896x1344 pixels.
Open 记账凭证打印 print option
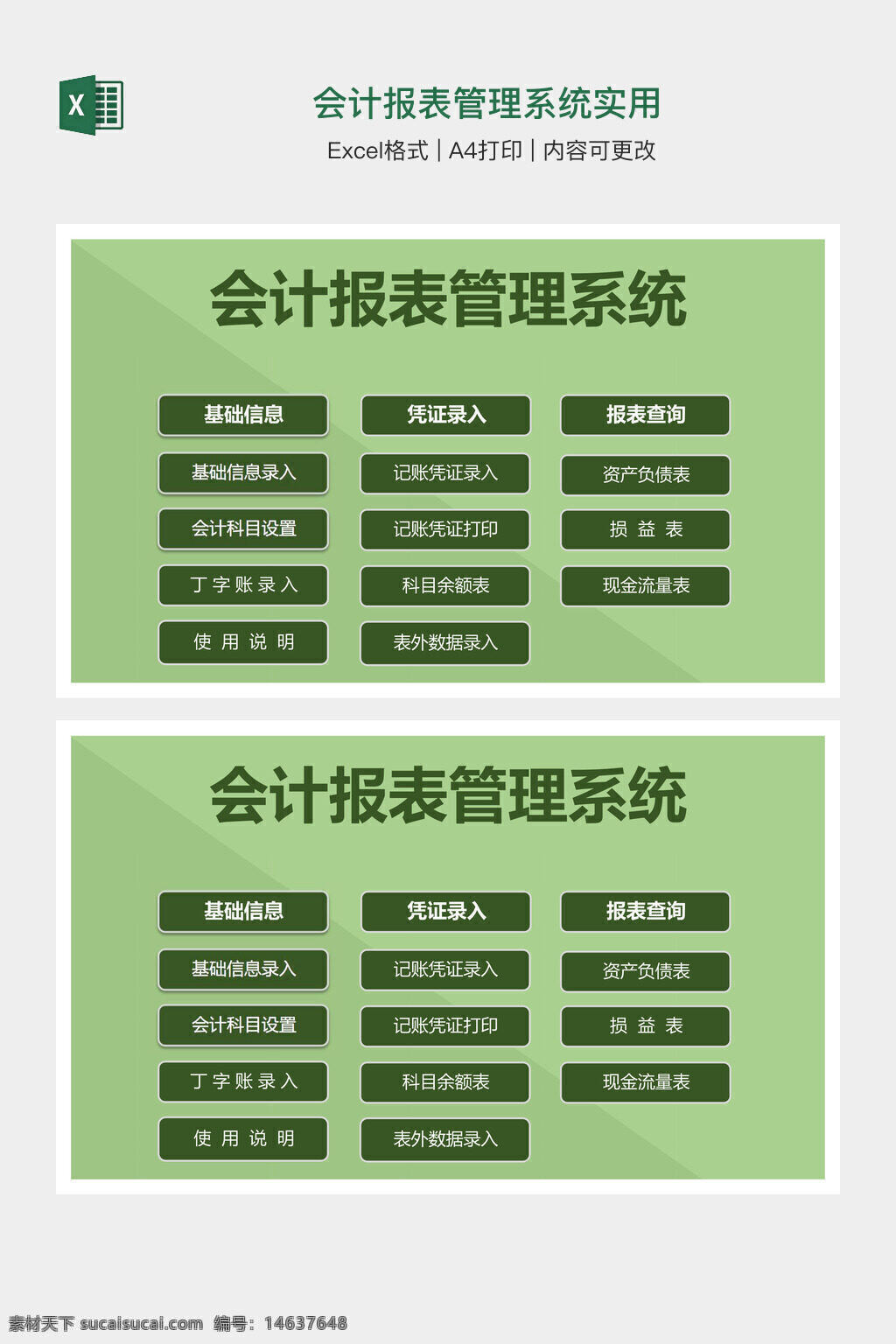click(445, 529)
